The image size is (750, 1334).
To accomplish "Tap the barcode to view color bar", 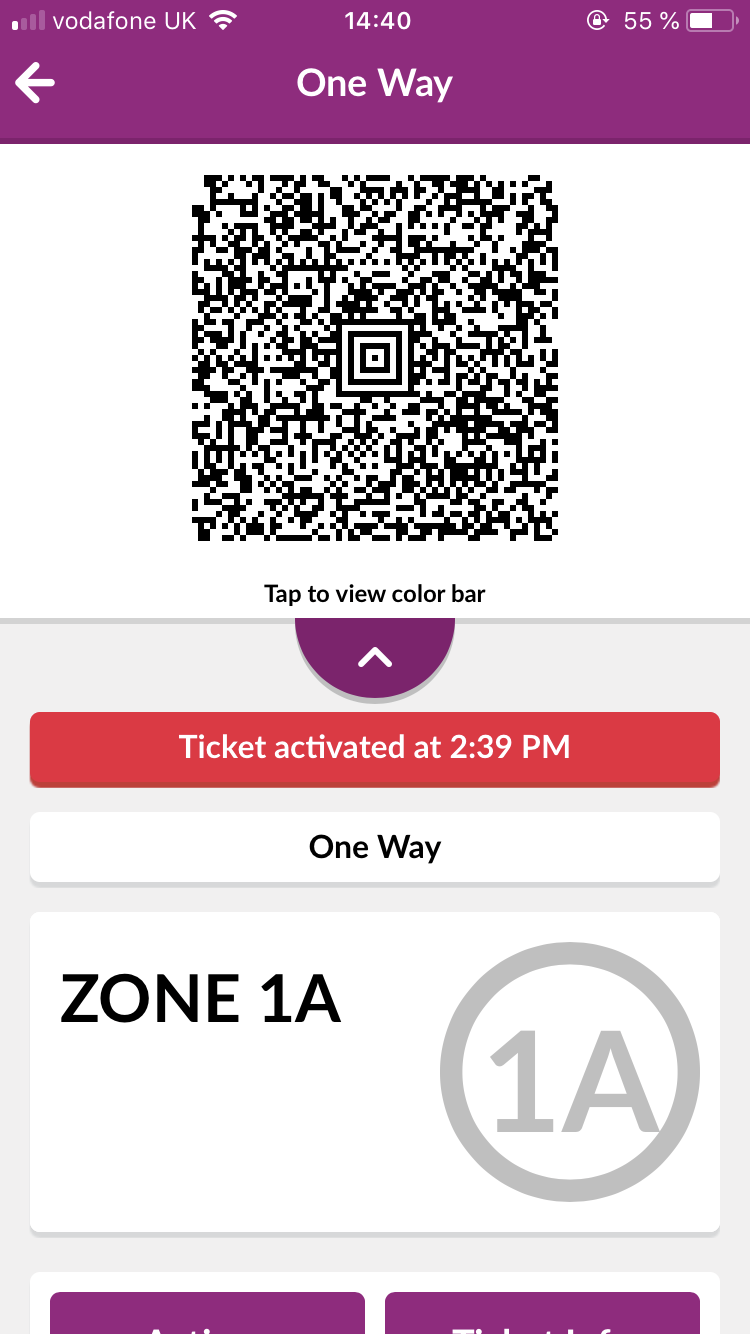I will [375, 358].
